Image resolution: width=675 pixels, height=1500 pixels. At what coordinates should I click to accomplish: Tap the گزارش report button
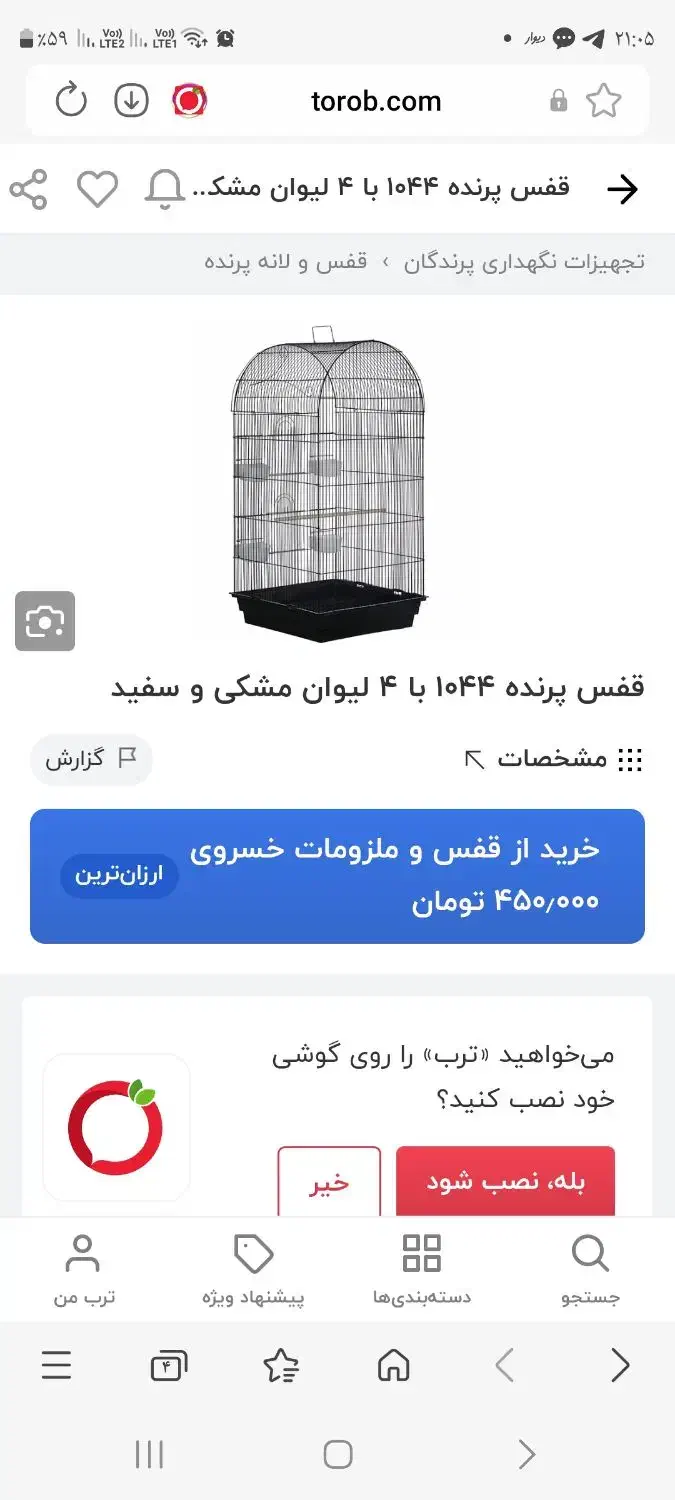91,759
